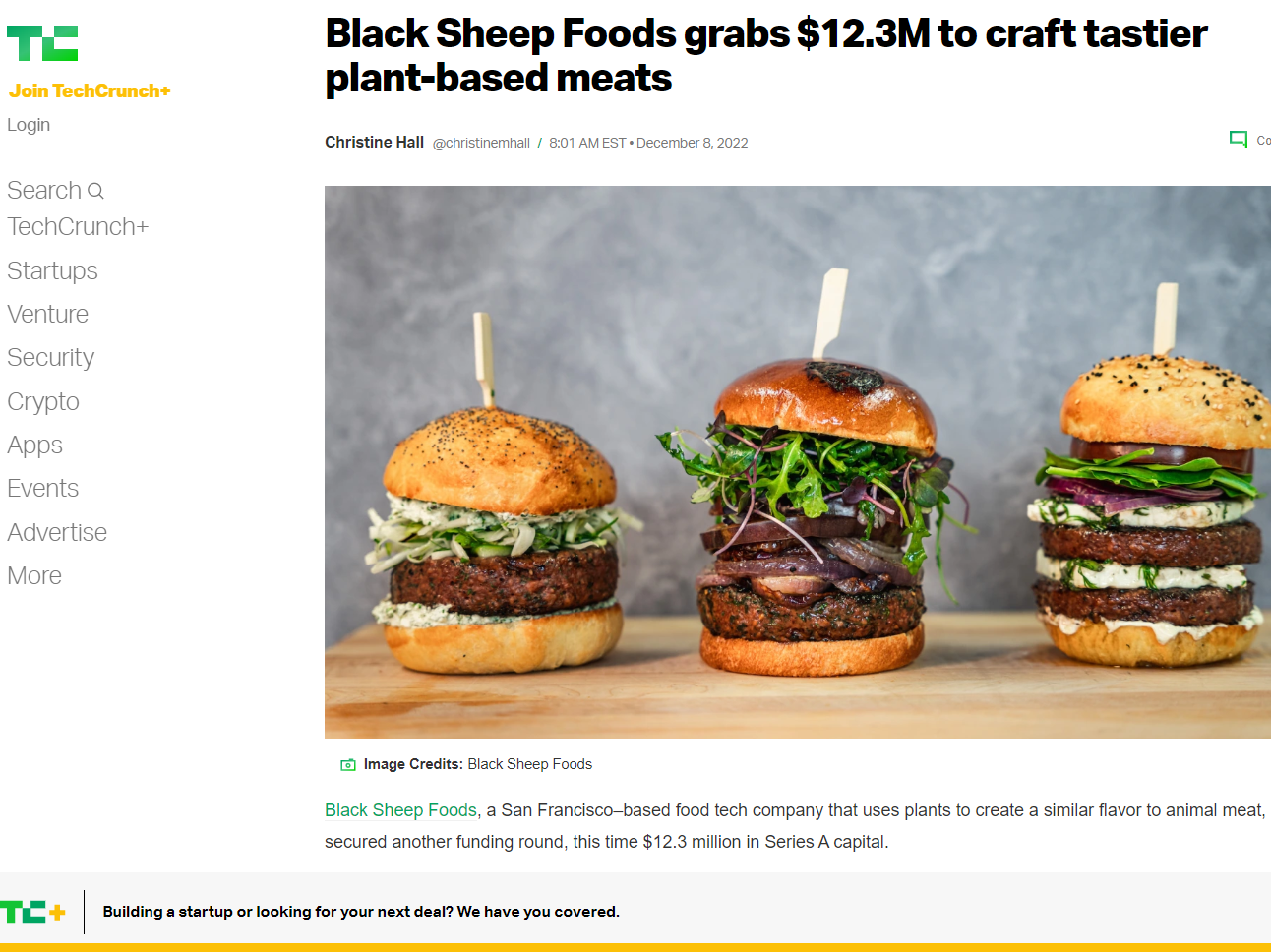Open the Apps section

tap(34, 446)
